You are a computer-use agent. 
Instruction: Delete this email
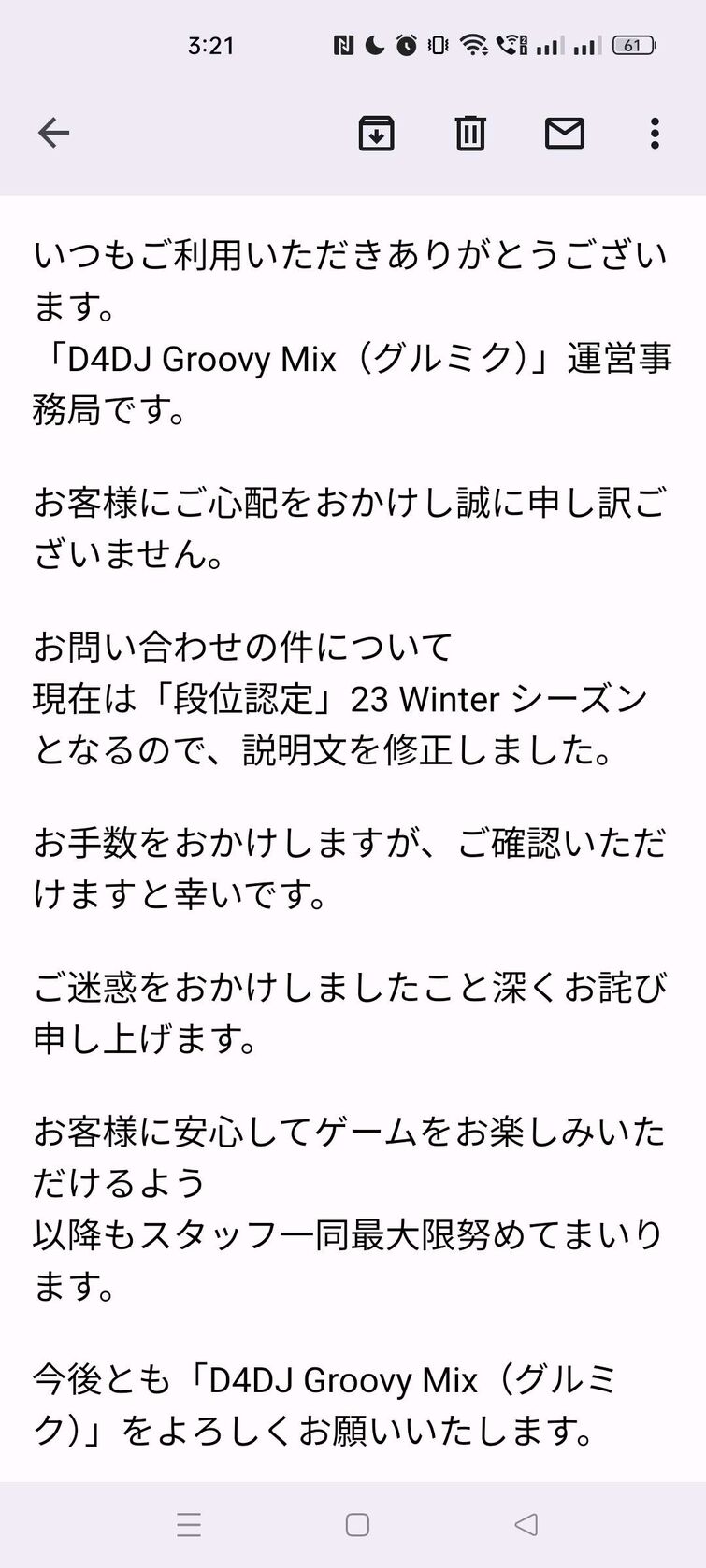click(x=469, y=134)
